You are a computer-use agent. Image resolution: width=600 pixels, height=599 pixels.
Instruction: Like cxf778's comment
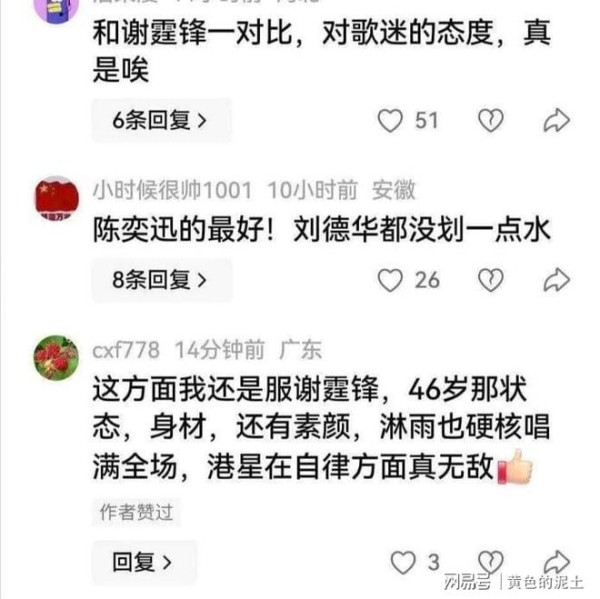(402, 562)
